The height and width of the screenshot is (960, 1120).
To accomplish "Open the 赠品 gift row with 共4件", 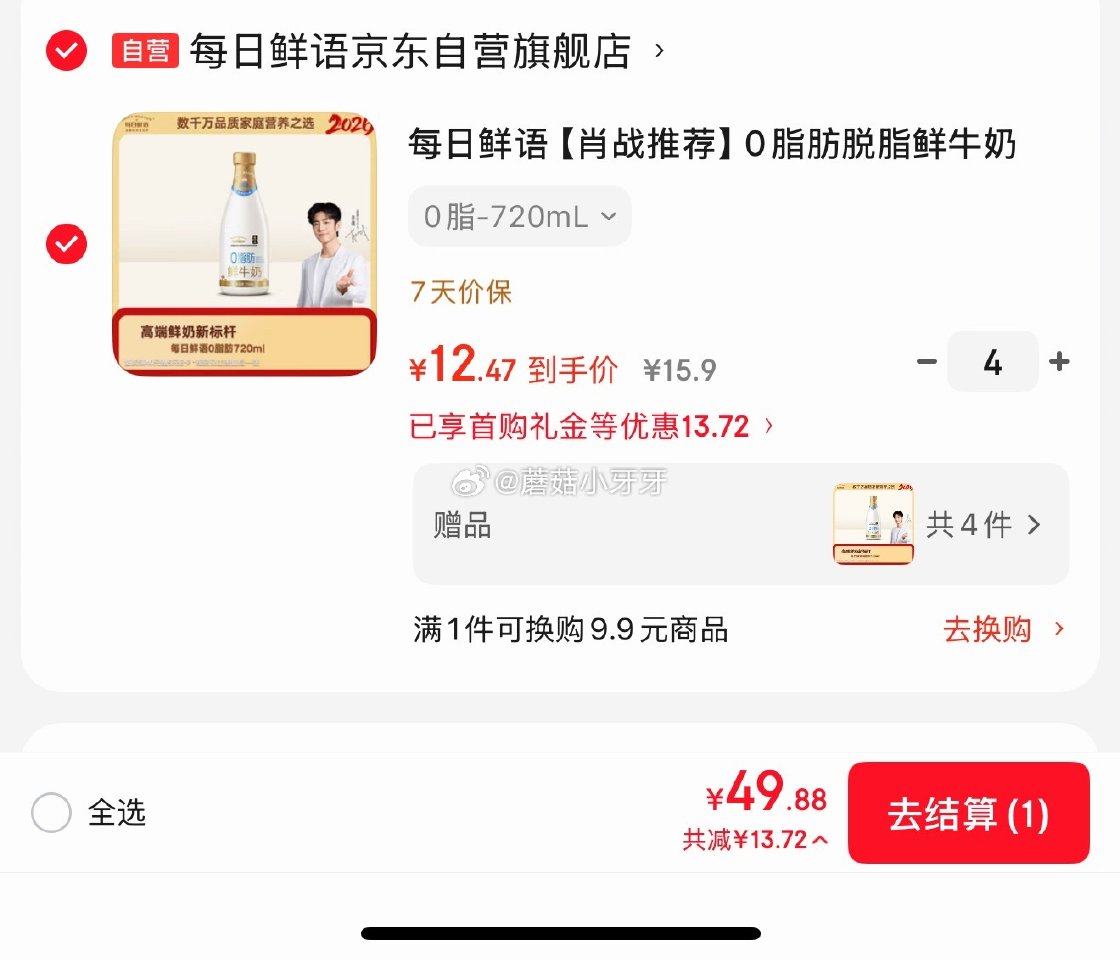I will tap(740, 524).
